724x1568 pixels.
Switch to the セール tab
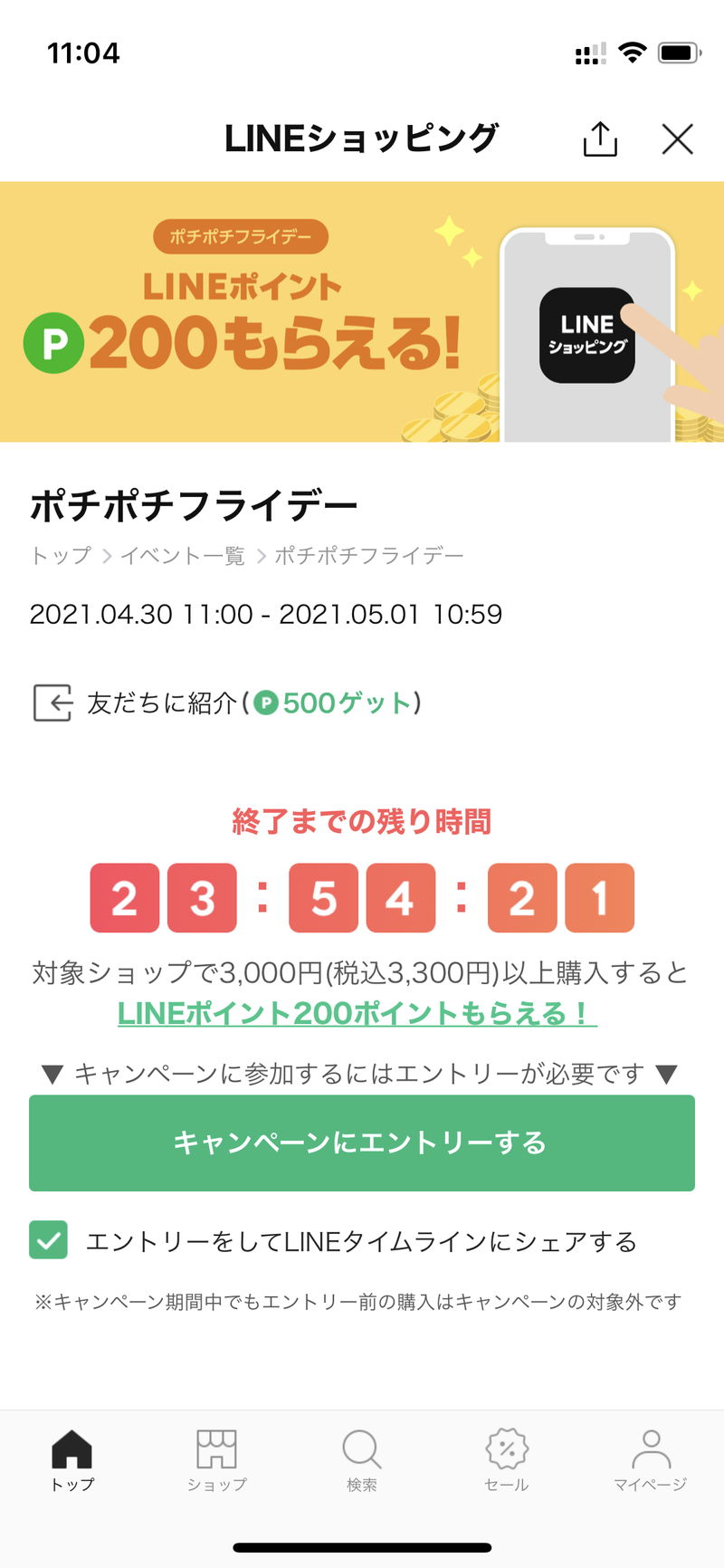point(507,1460)
